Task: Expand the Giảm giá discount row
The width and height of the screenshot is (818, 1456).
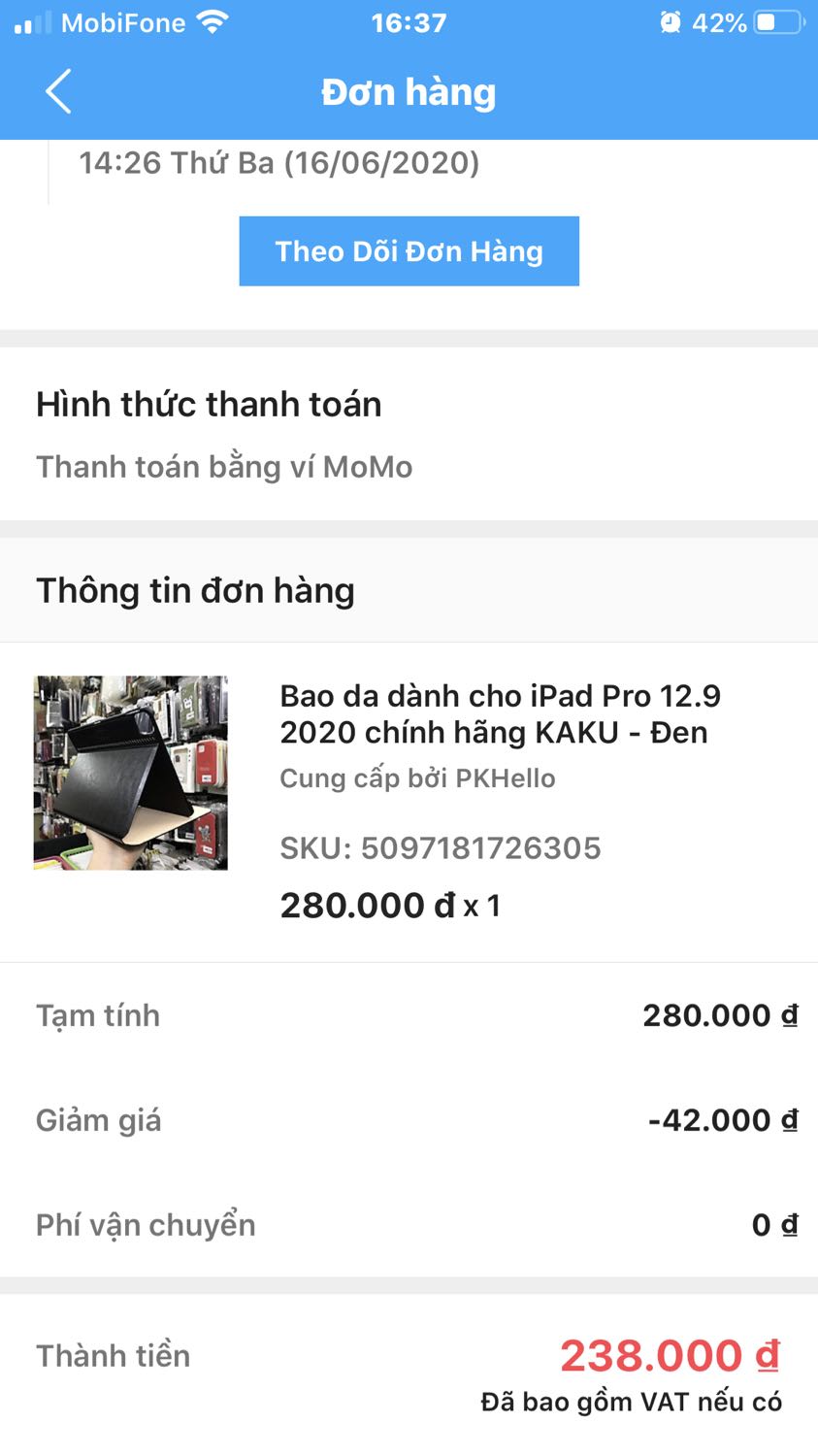Action: (x=409, y=1120)
